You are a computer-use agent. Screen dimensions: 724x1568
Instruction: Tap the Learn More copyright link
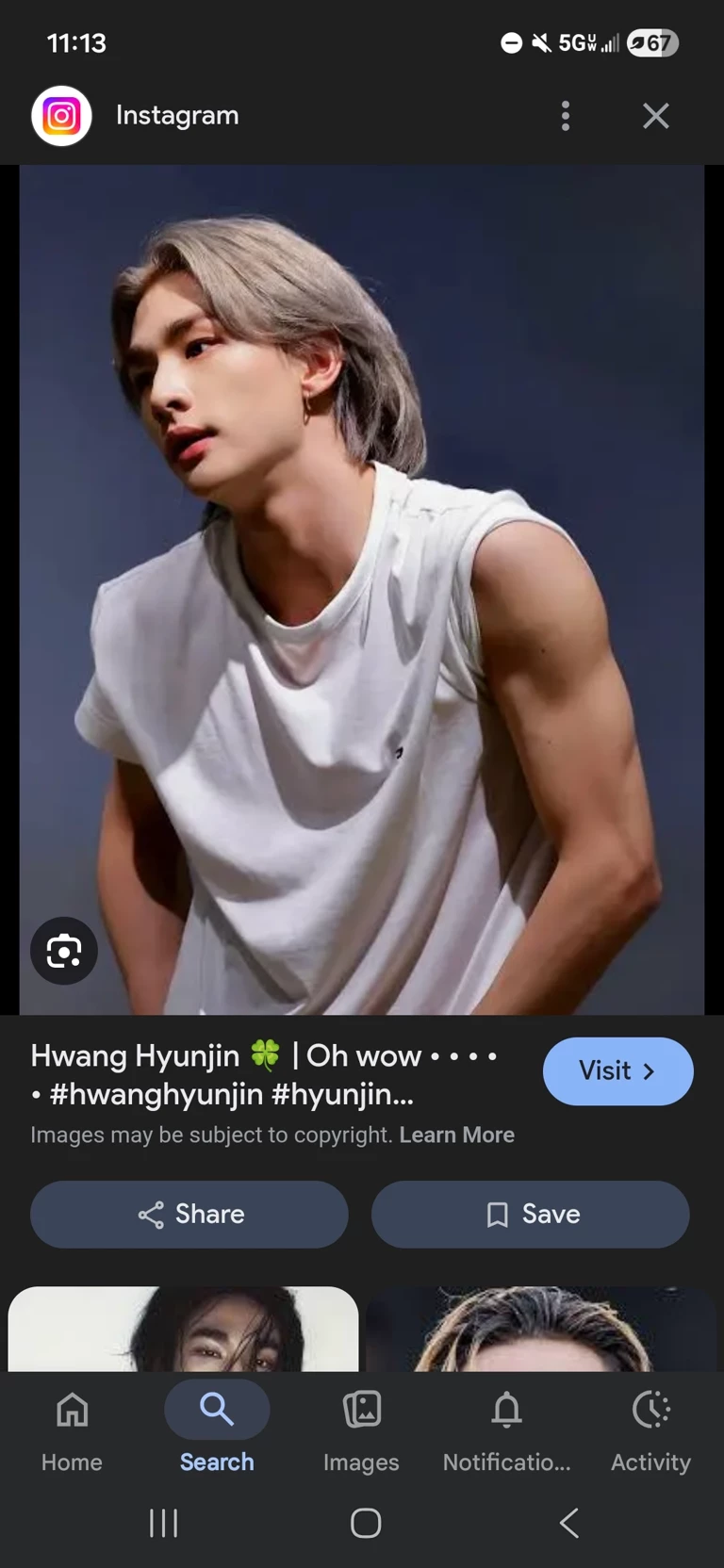click(x=456, y=1135)
